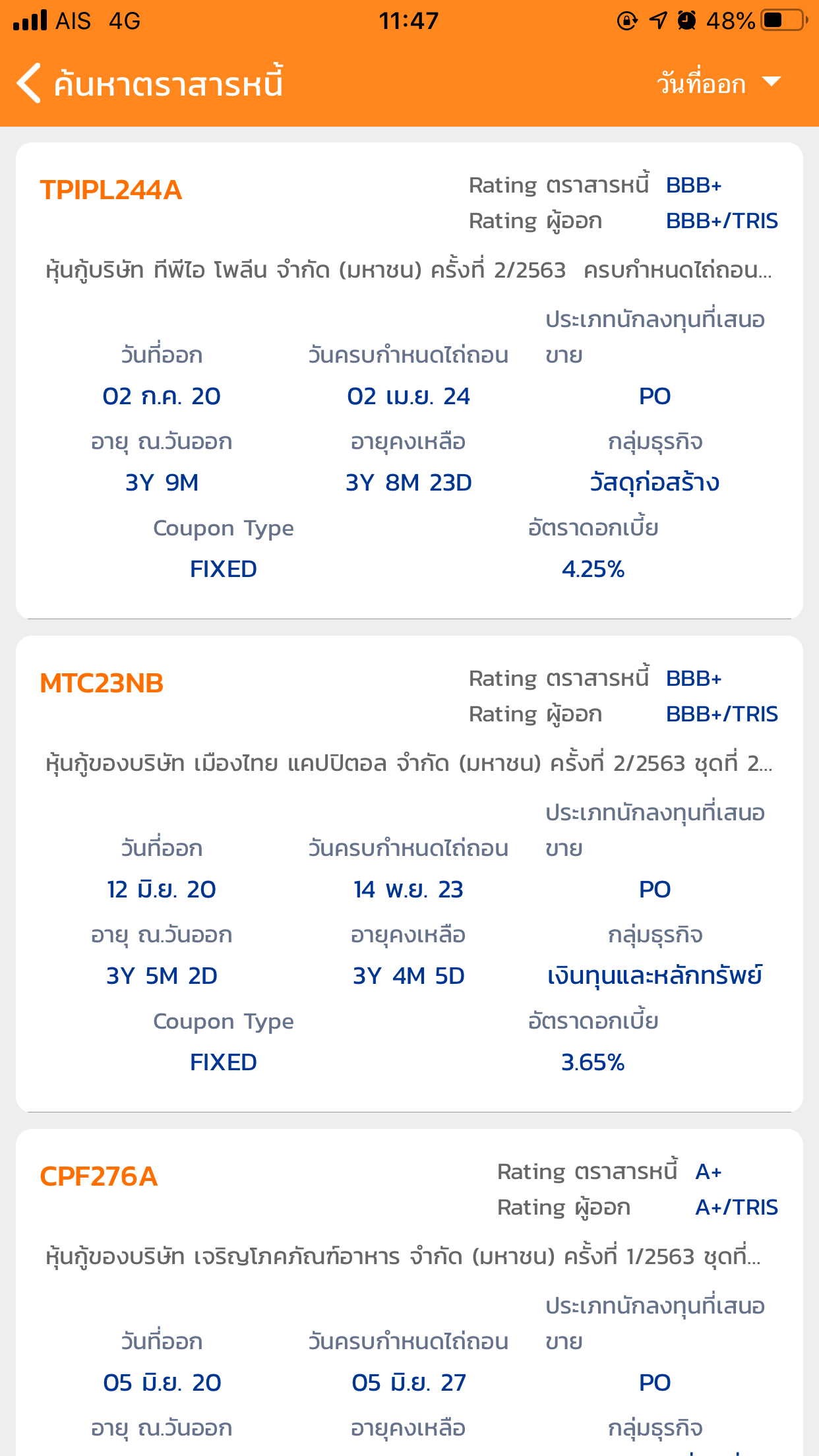The height and width of the screenshot is (1456, 819).
Task: Go back from the ค้นหาตราสารหนี้ screen
Action: click(29, 83)
